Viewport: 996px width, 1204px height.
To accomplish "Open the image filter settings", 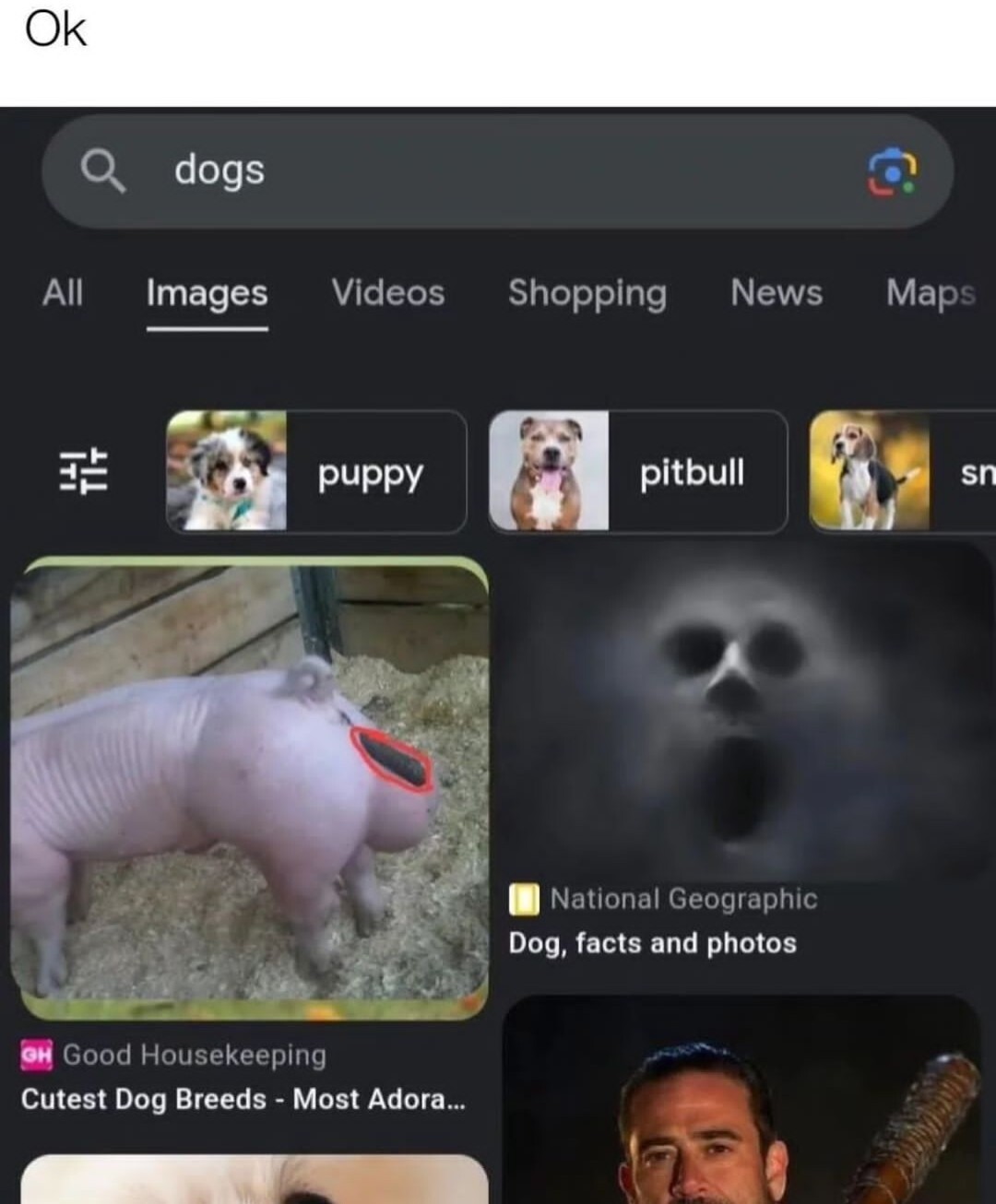I will (x=84, y=471).
